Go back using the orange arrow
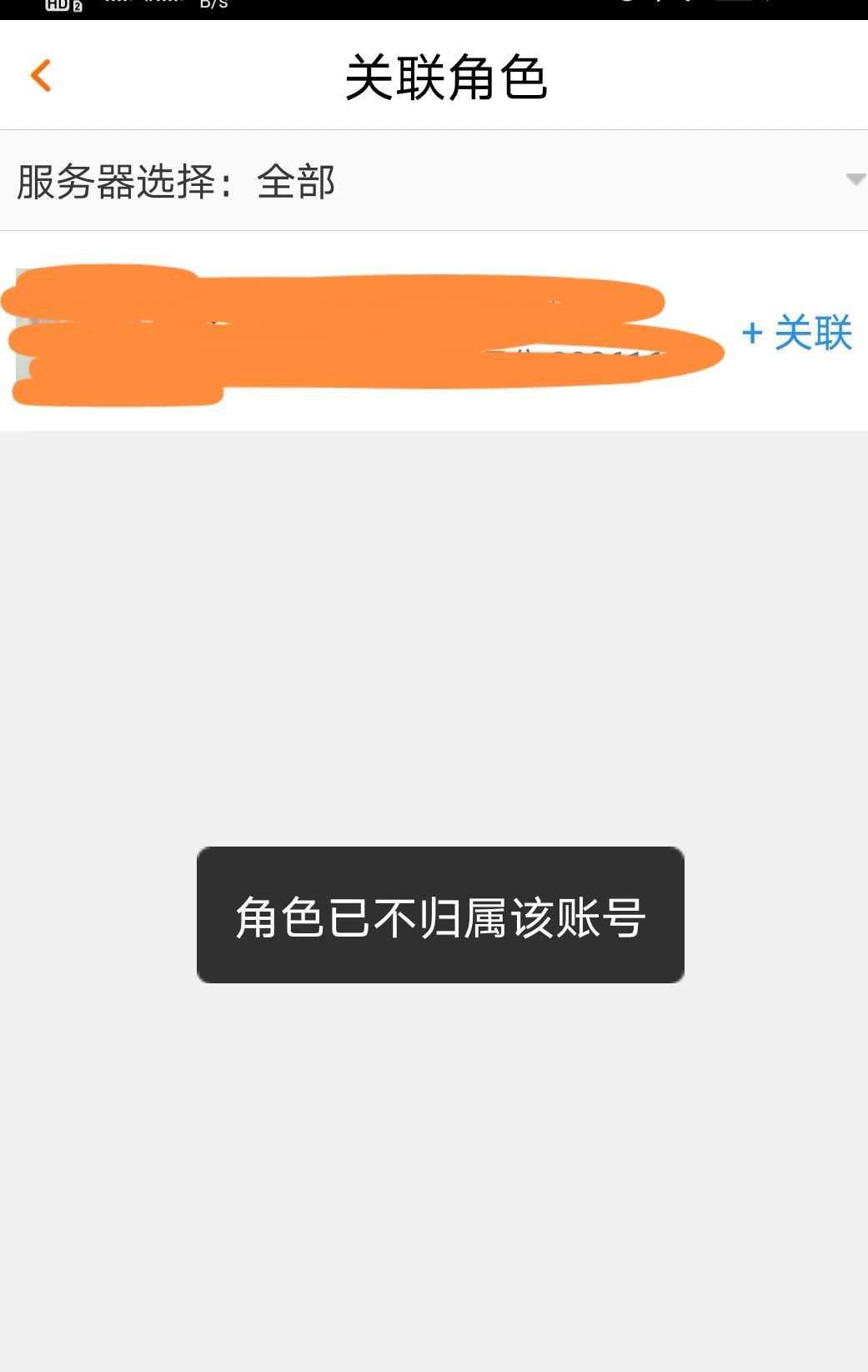This screenshot has height=1372, width=868. [x=41, y=76]
